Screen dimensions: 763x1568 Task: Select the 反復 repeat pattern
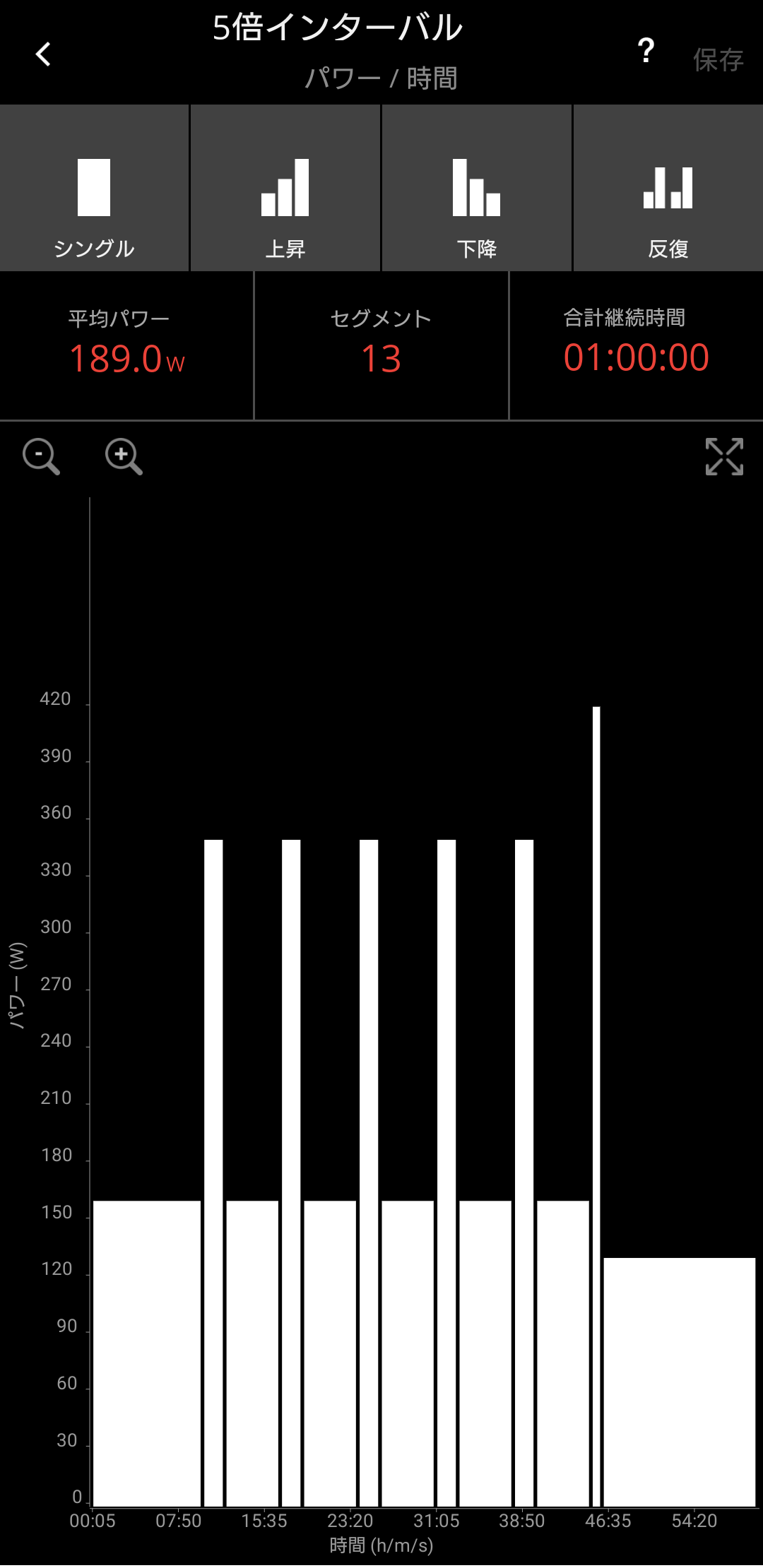pyautogui.click(x=668, y=189)
